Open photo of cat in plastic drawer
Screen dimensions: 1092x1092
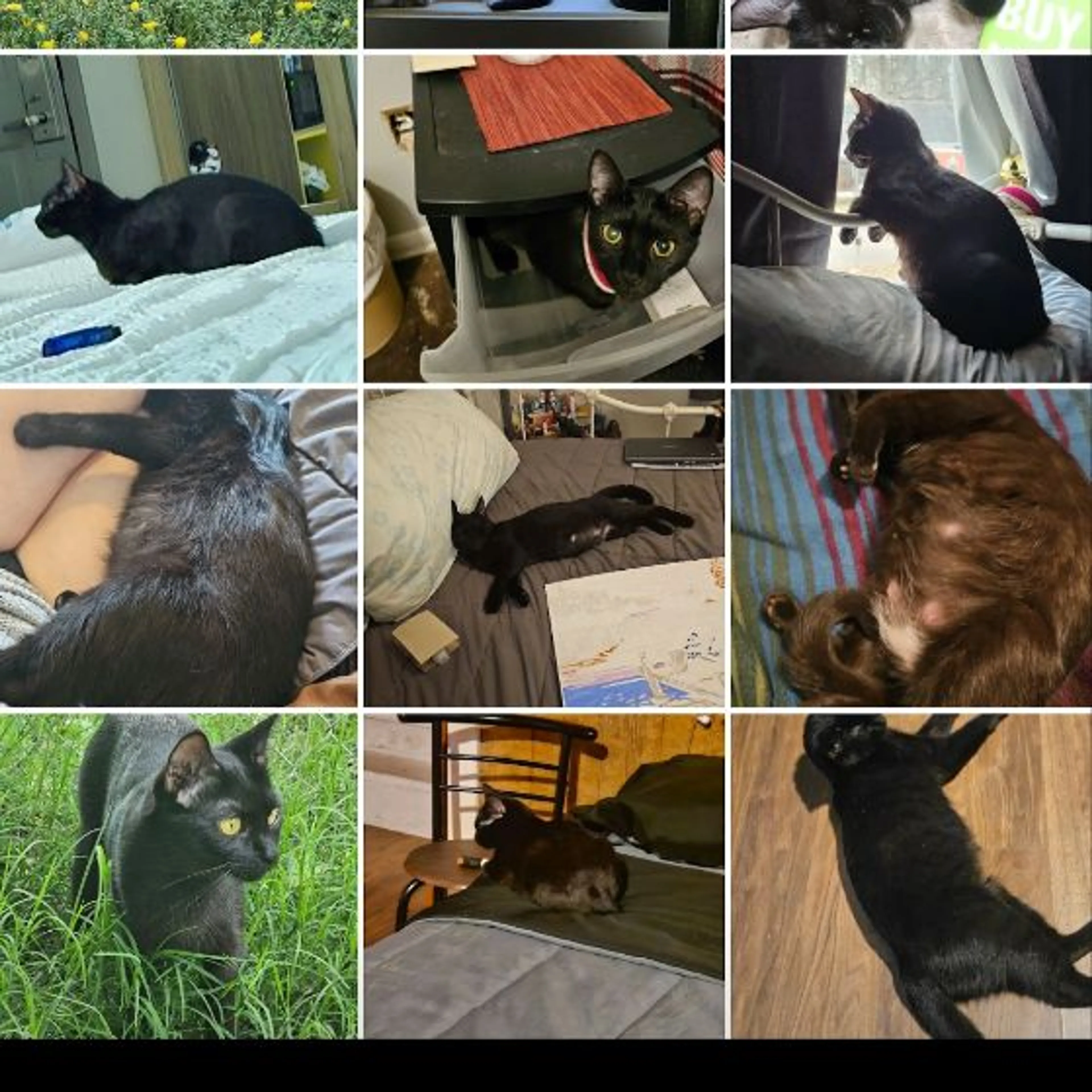(x=543, y=218)
